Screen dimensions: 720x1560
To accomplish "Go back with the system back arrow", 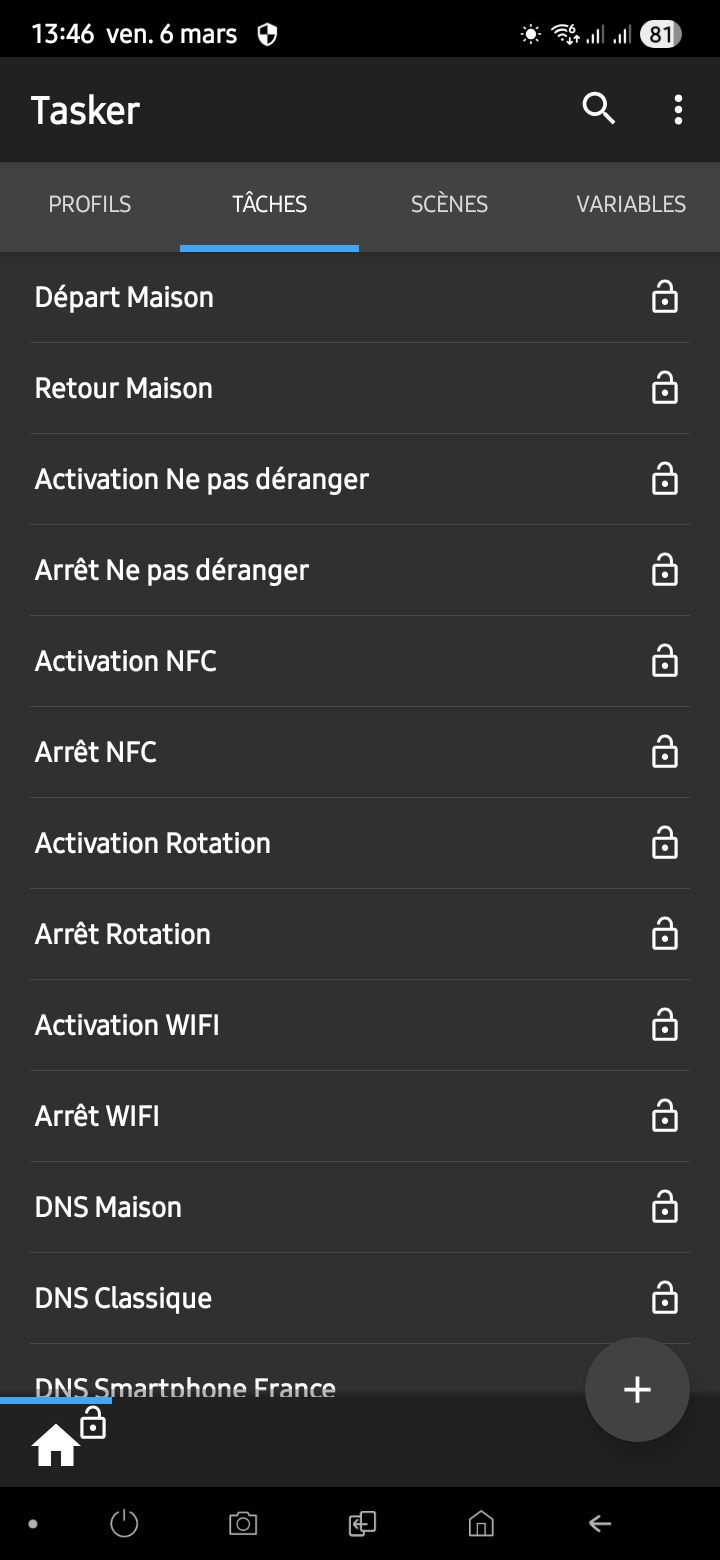I will pyautogui.click(x=599, y=1523).
